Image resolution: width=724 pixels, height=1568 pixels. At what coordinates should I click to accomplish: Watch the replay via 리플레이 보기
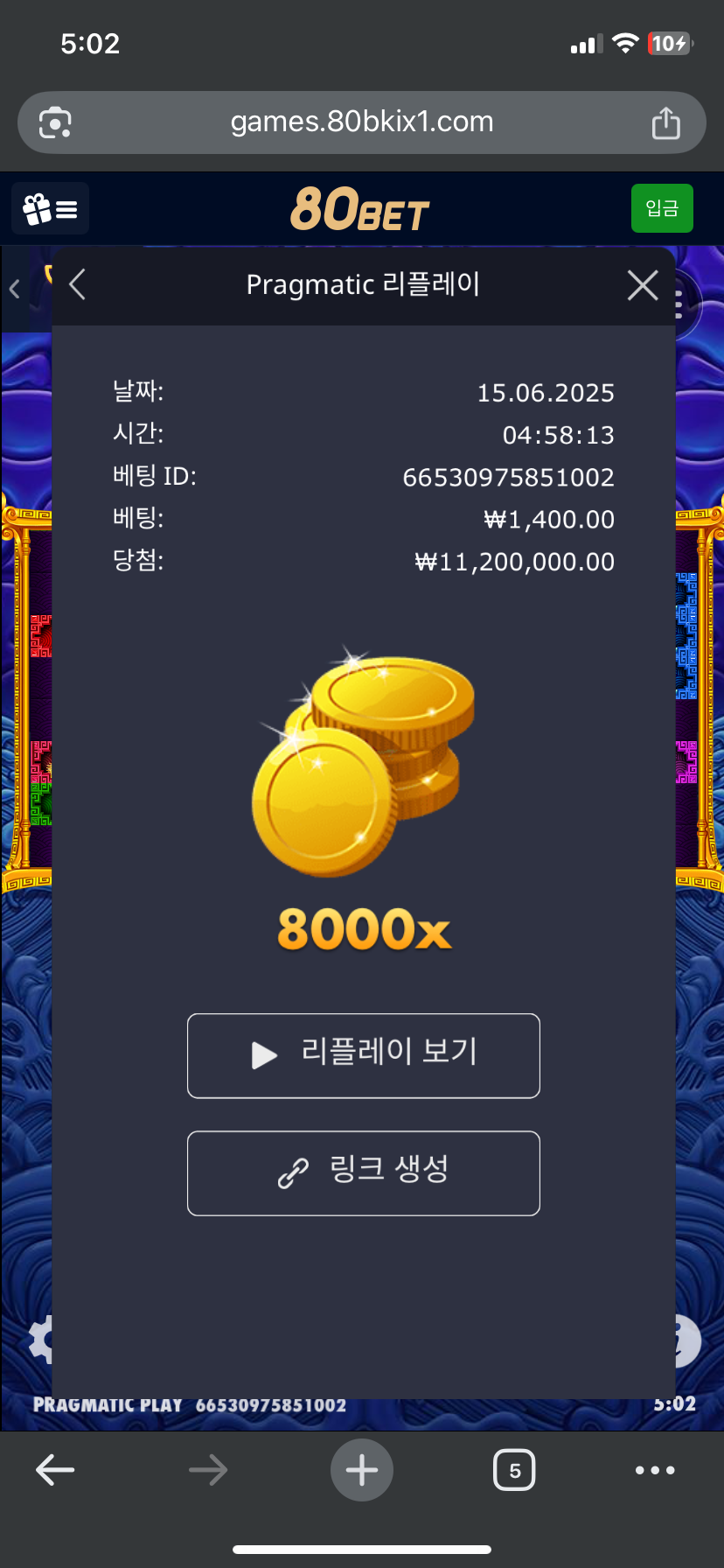tap(364, 1055)
